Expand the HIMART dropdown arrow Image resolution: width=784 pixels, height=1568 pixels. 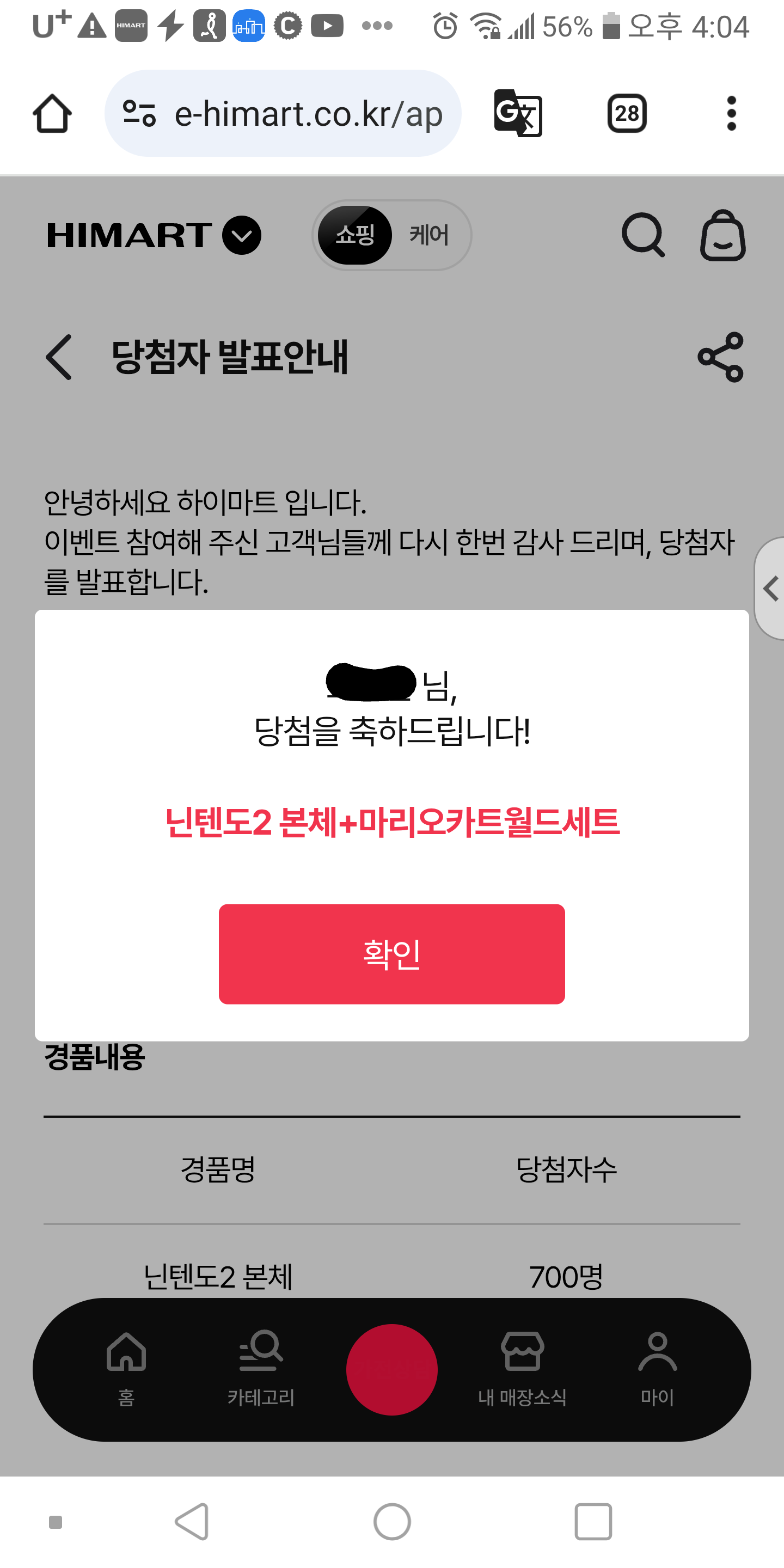242,235
